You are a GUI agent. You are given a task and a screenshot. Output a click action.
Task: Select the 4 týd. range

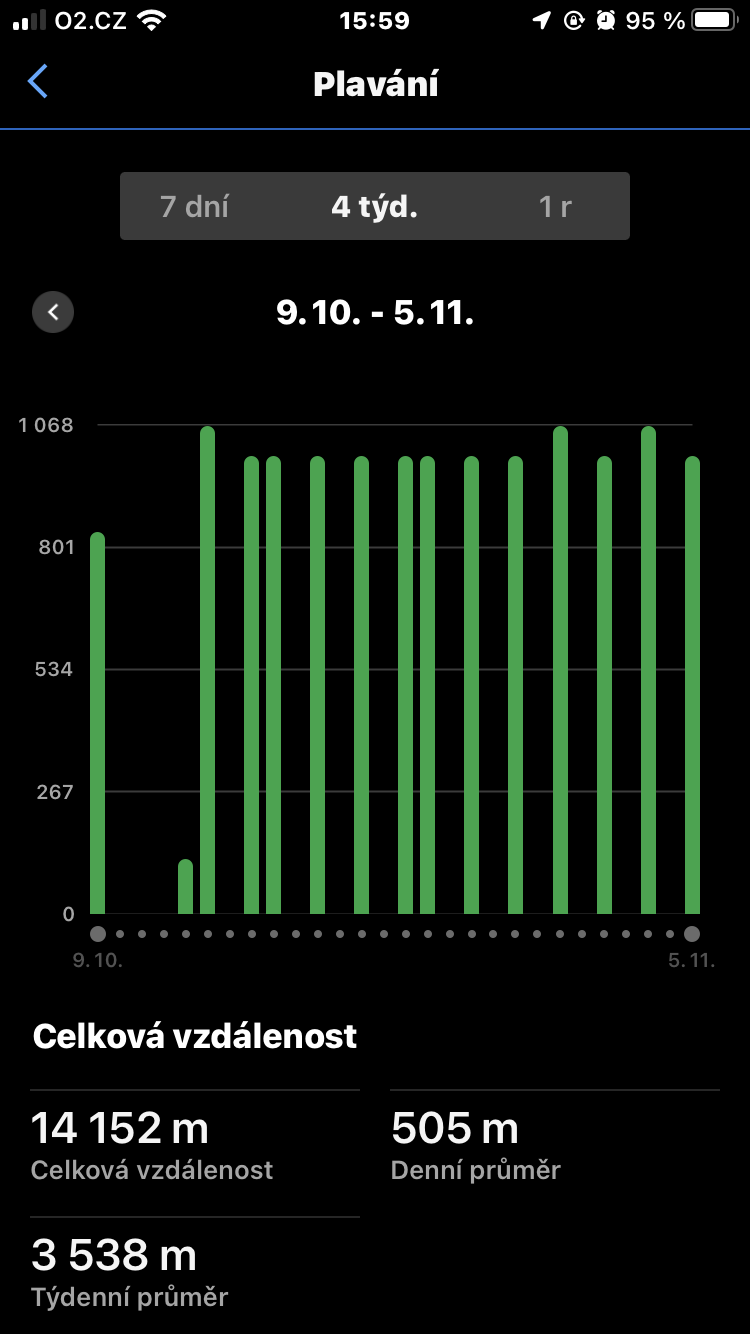click(374, 207)
